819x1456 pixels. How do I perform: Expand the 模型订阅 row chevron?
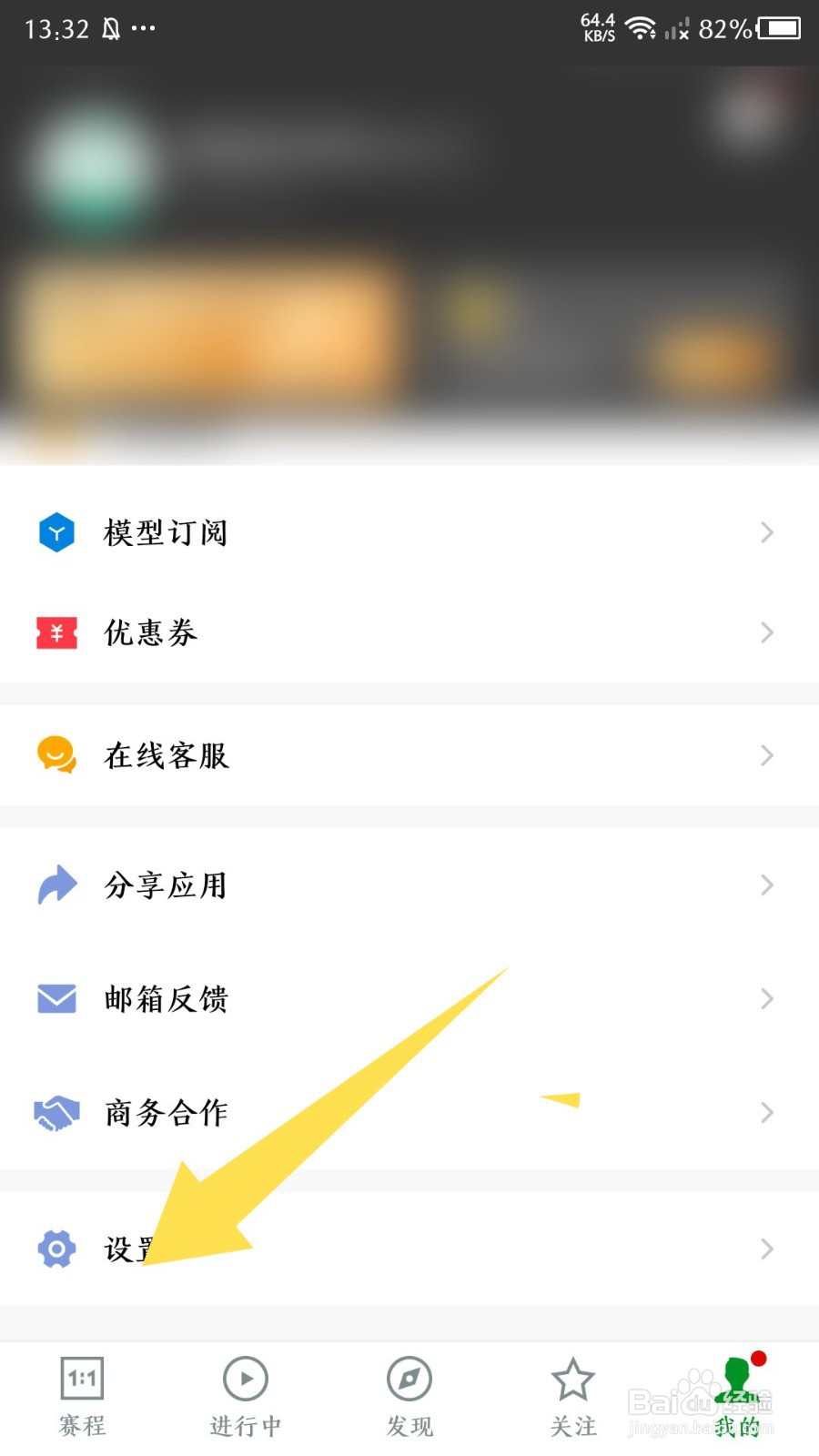click(766, 532)
